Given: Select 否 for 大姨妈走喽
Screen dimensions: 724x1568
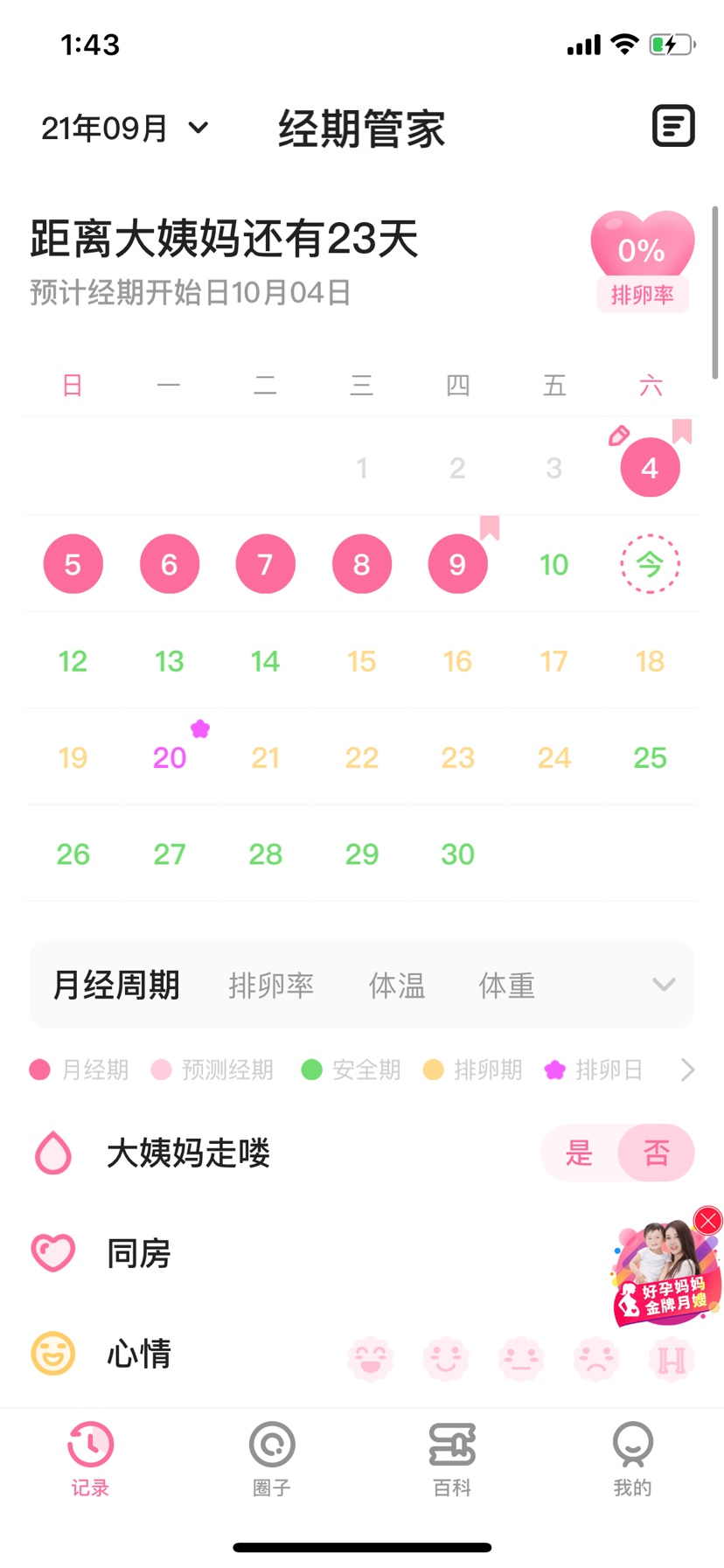Looking at the screenshot, I should coord(657,1153).
